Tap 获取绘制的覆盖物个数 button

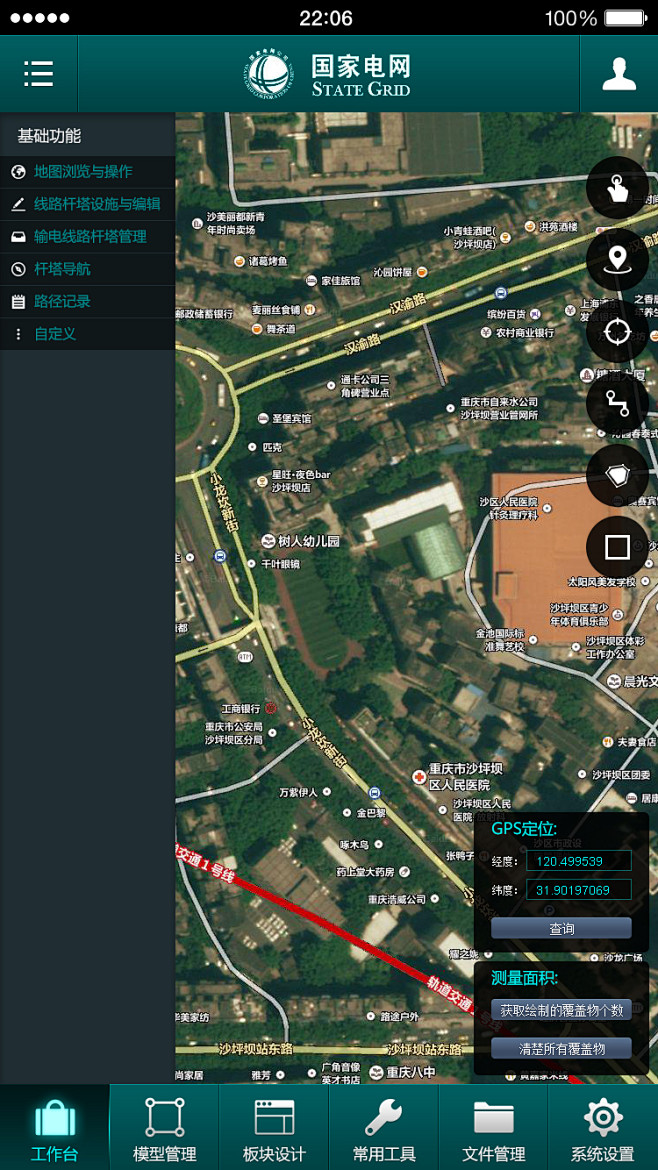coord(561,1010)
